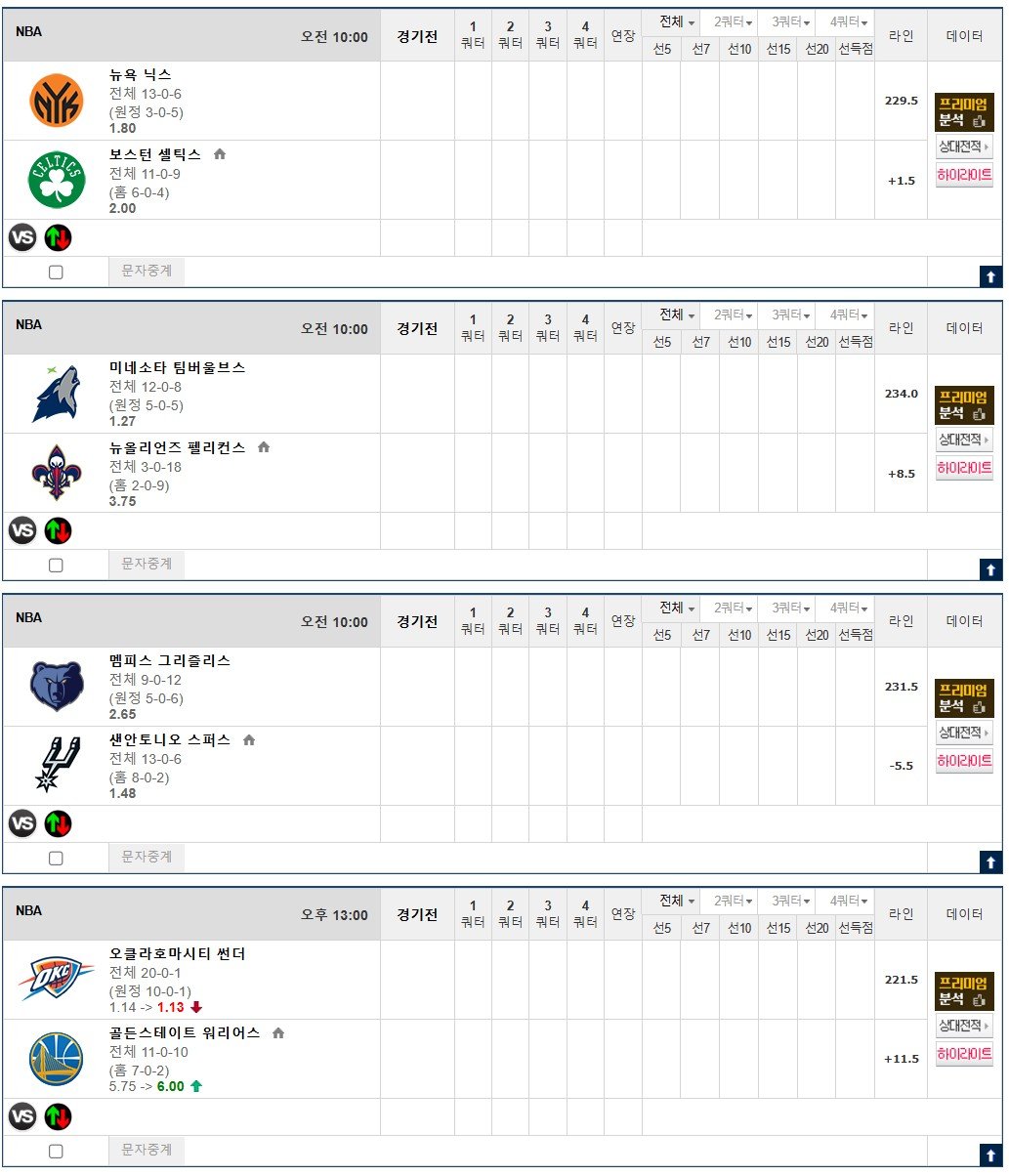1009x1176 pixels.
Task: View 상대전적 for the 뉴욕 닉스 matchup
Action: pyautogui.click(x=964, y=147)
